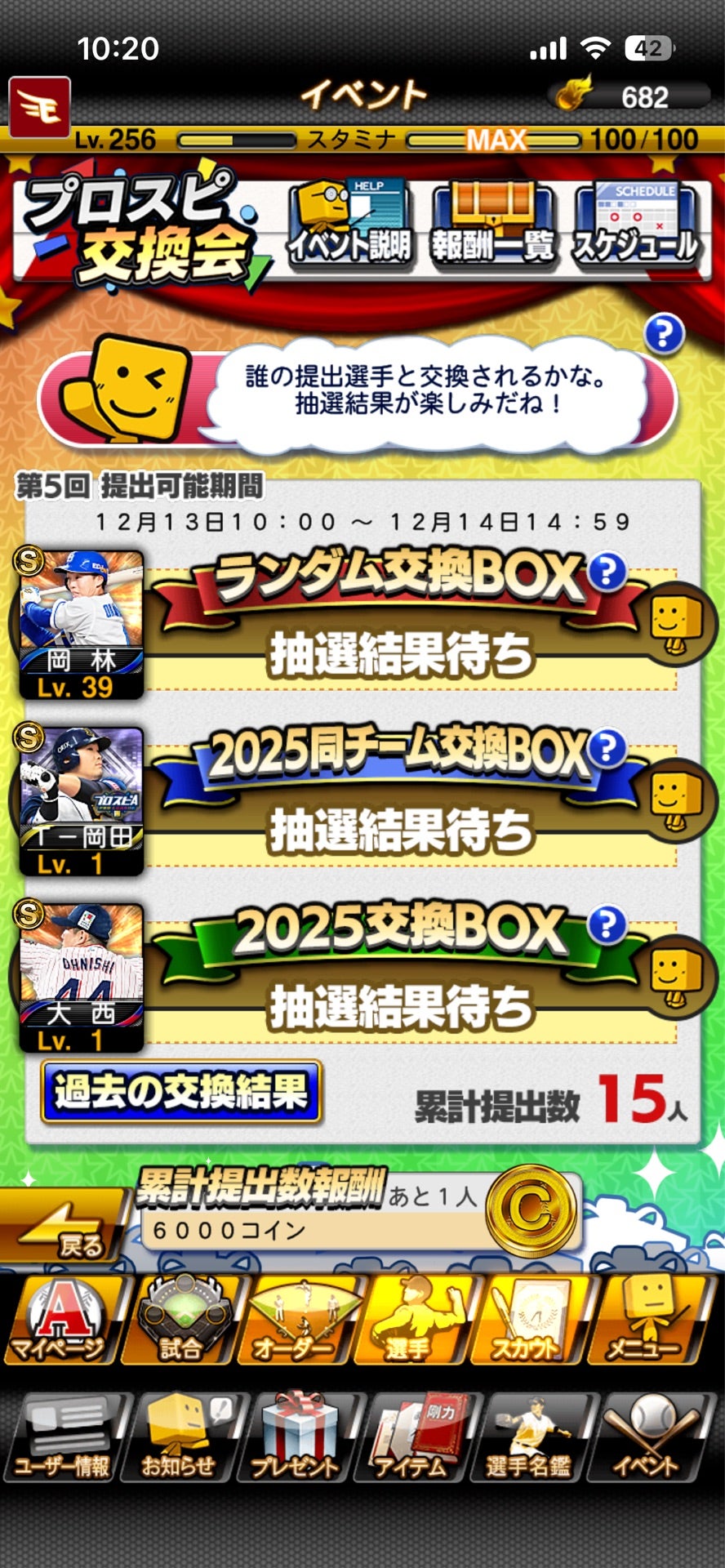View 過去の交換結果 past exchange results
The width and height of the screenshot is (725, 1568).
pyautogui.click(x=181, y=1092)
